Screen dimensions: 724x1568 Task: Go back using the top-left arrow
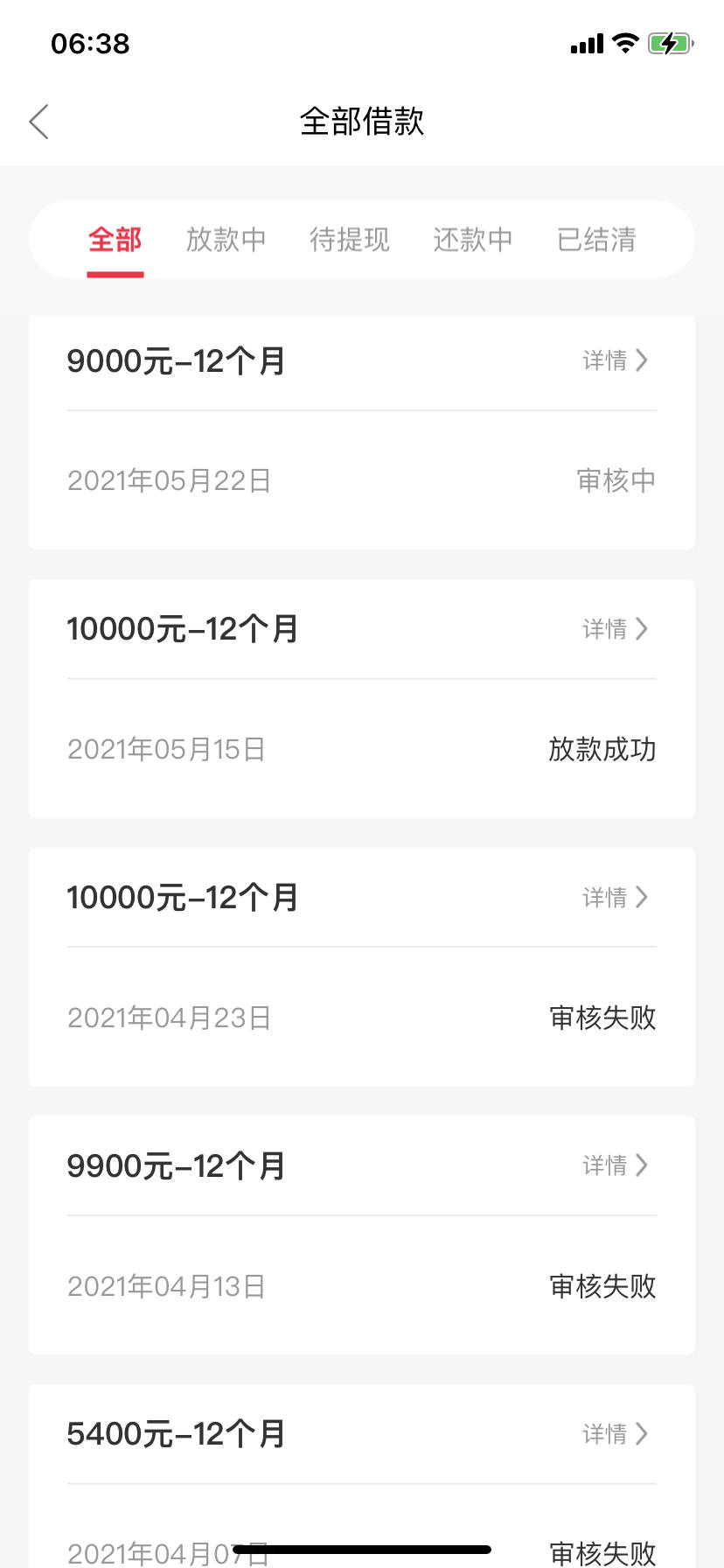pyautogui.click(x=39, y=122)
